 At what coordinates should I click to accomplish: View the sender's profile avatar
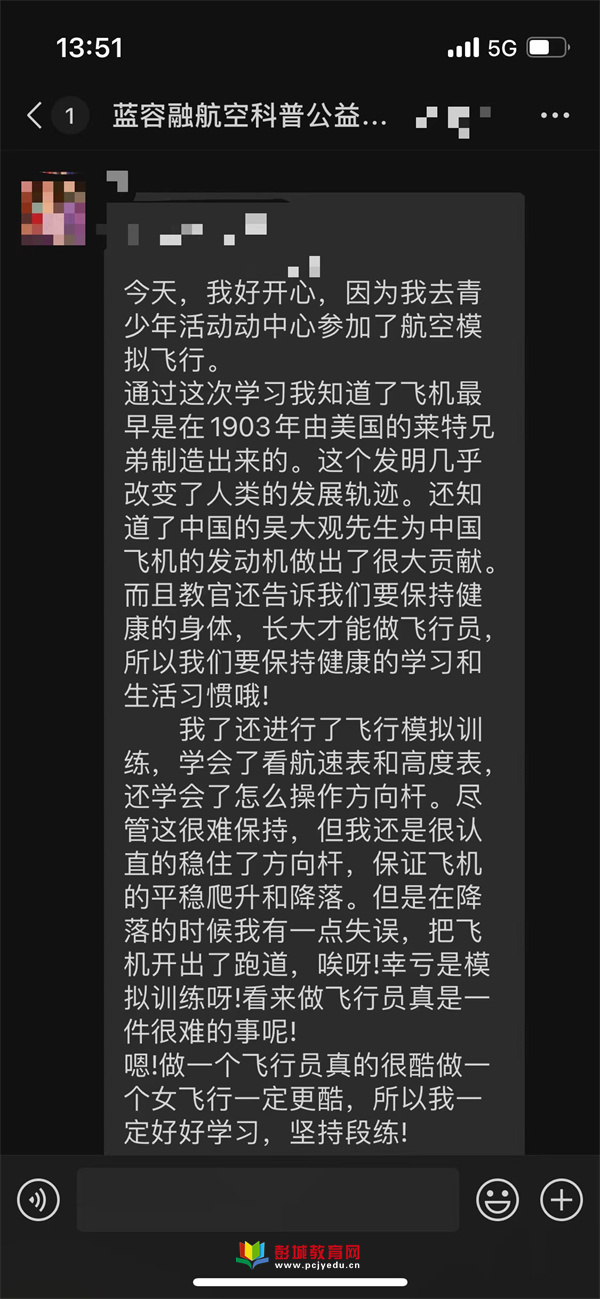(52, 211)
